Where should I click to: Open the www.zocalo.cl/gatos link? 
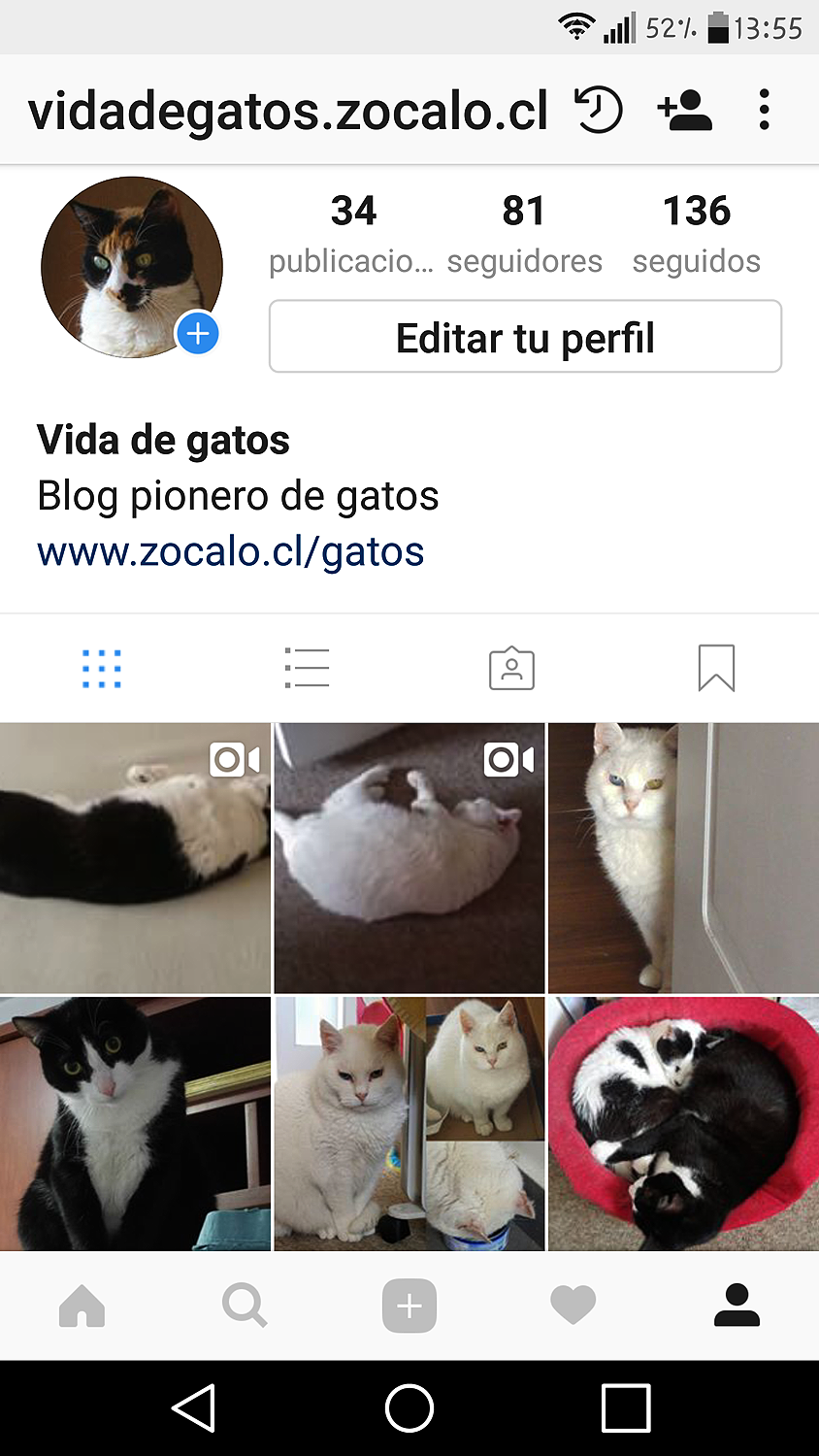click(x=230, y=551)
